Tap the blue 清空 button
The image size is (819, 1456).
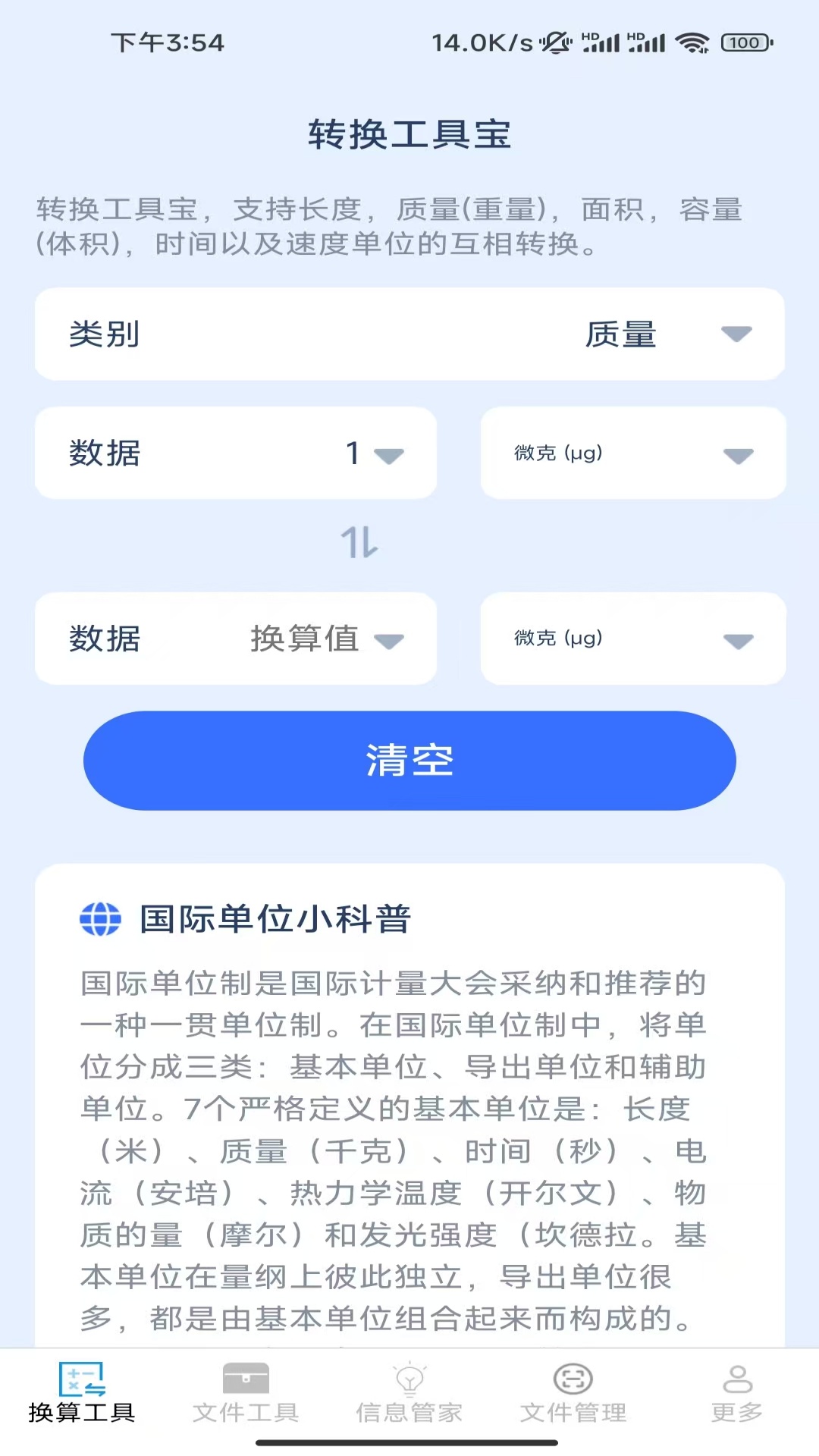pyautogui.click(x=409, y=761)
